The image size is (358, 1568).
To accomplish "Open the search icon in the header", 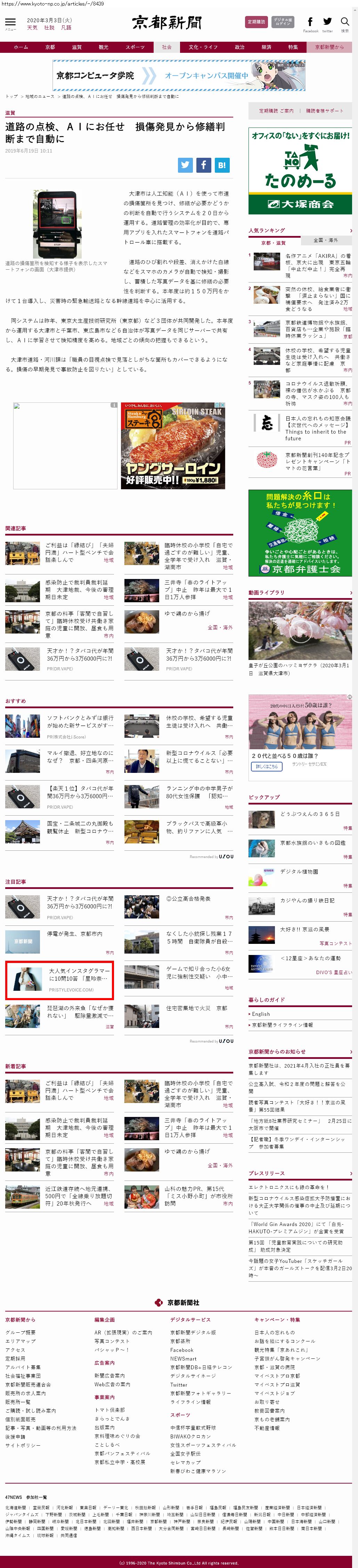I will pyautogui.click(x=344, y=23).
